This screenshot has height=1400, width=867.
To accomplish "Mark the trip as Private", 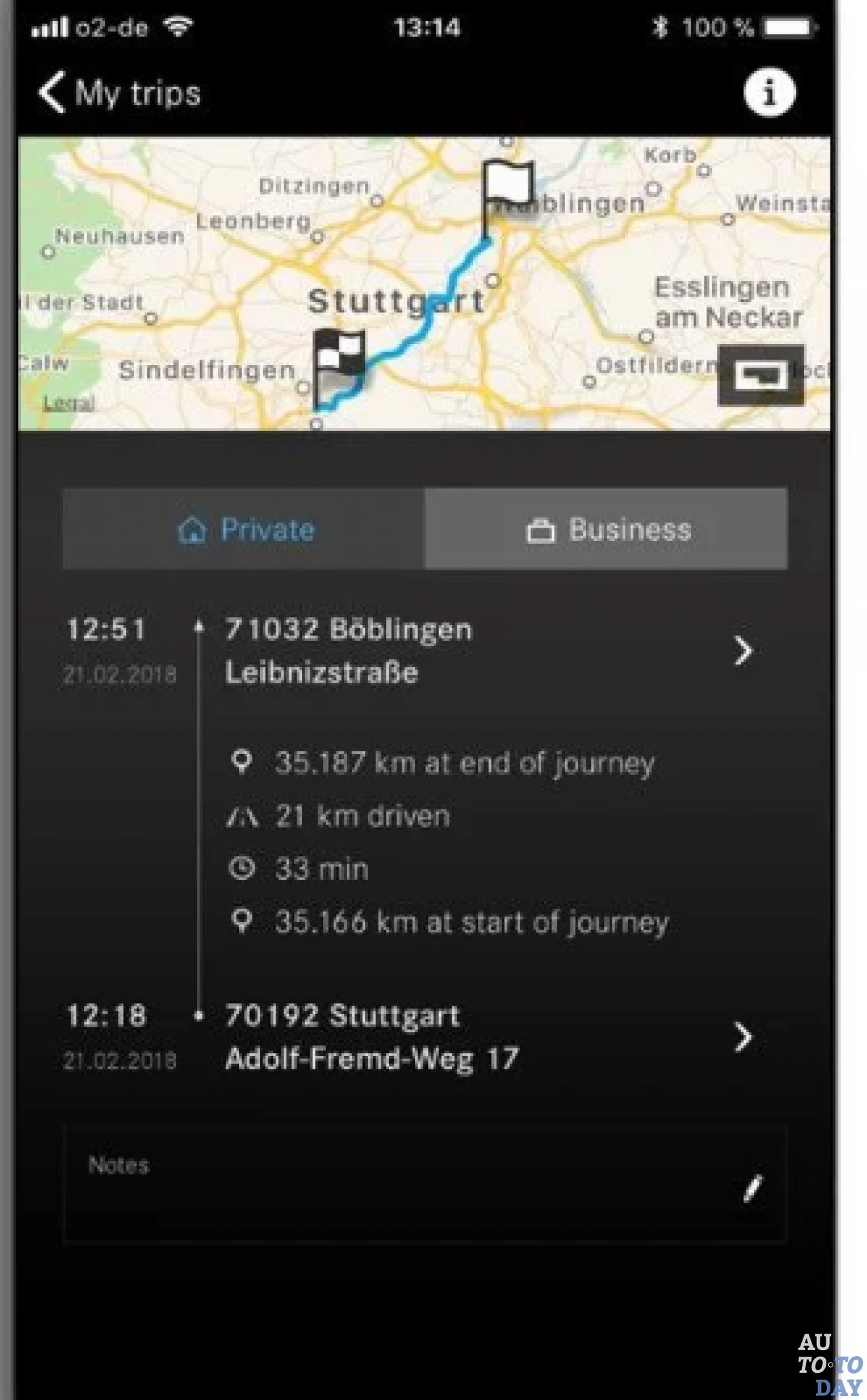I will pos(245,529).
